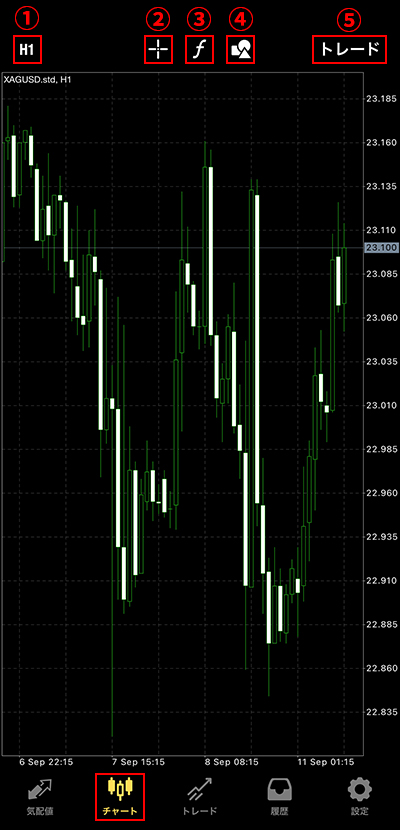Screen dimensions: 400x830
Task: Open the 履歴 tab
Action: 280,797
